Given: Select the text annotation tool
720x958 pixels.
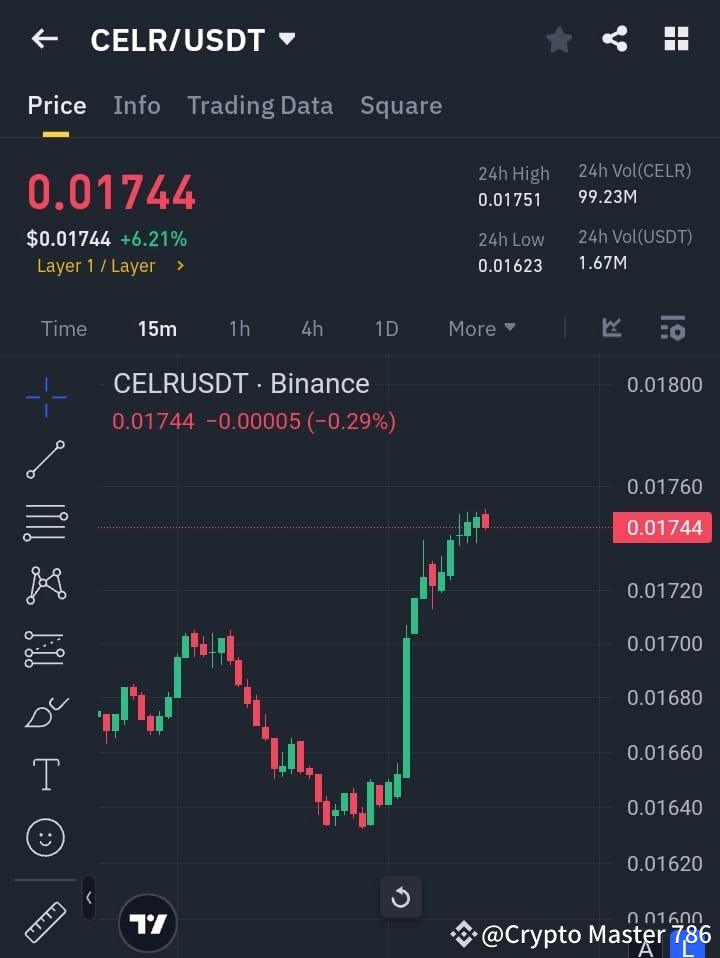Looking at the screenshot, I should point(45,774).
